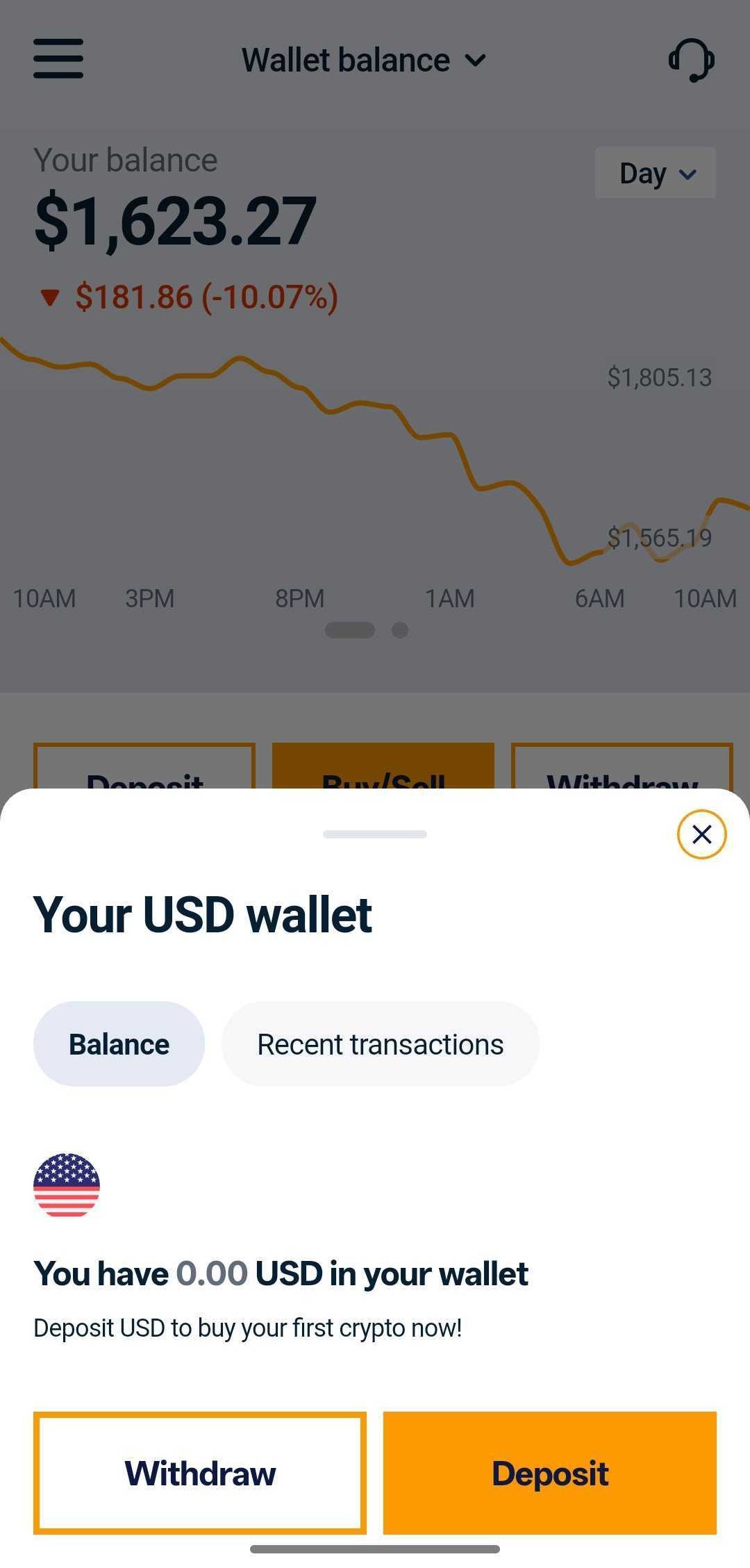This screenshot has width=750, height=1568.
Task: Contact support via headset icon
Action: [691, 60]
